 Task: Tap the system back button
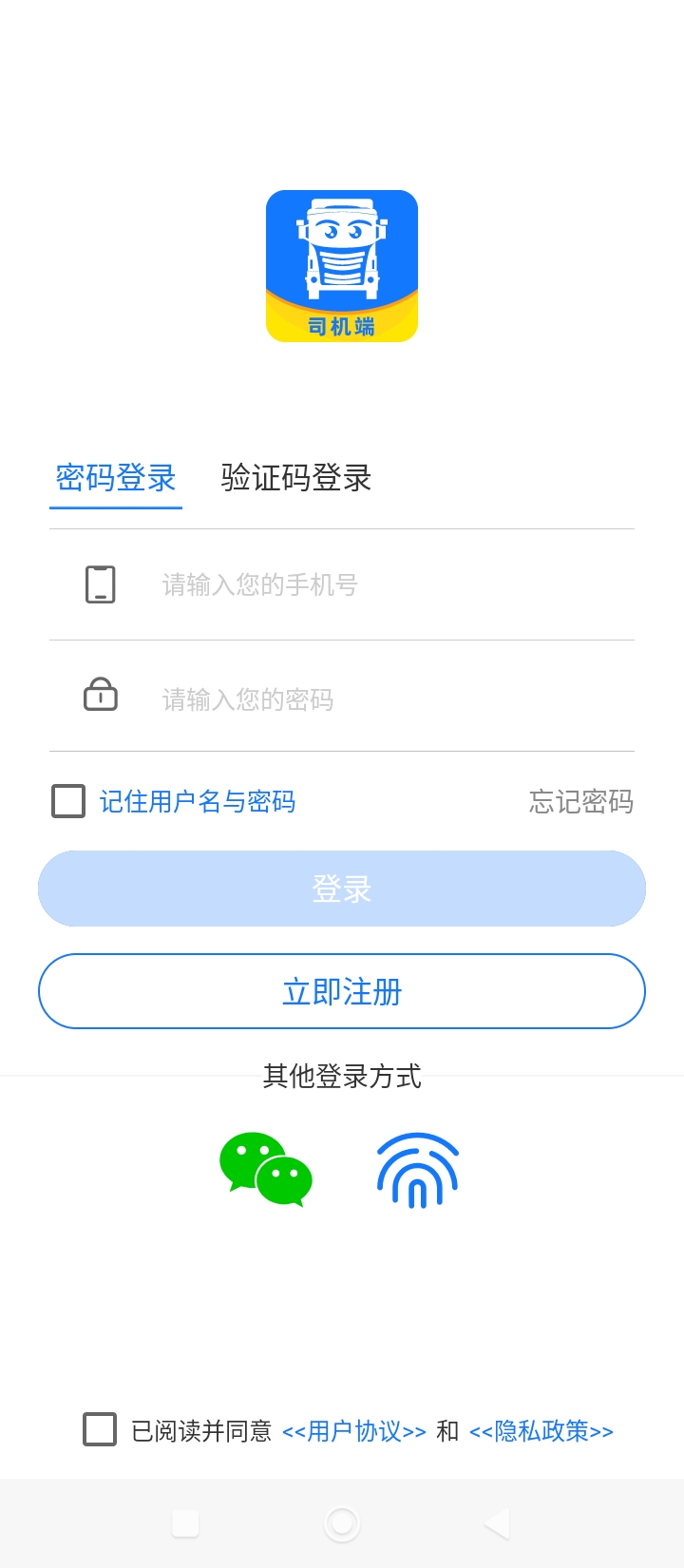point(497,1523)
